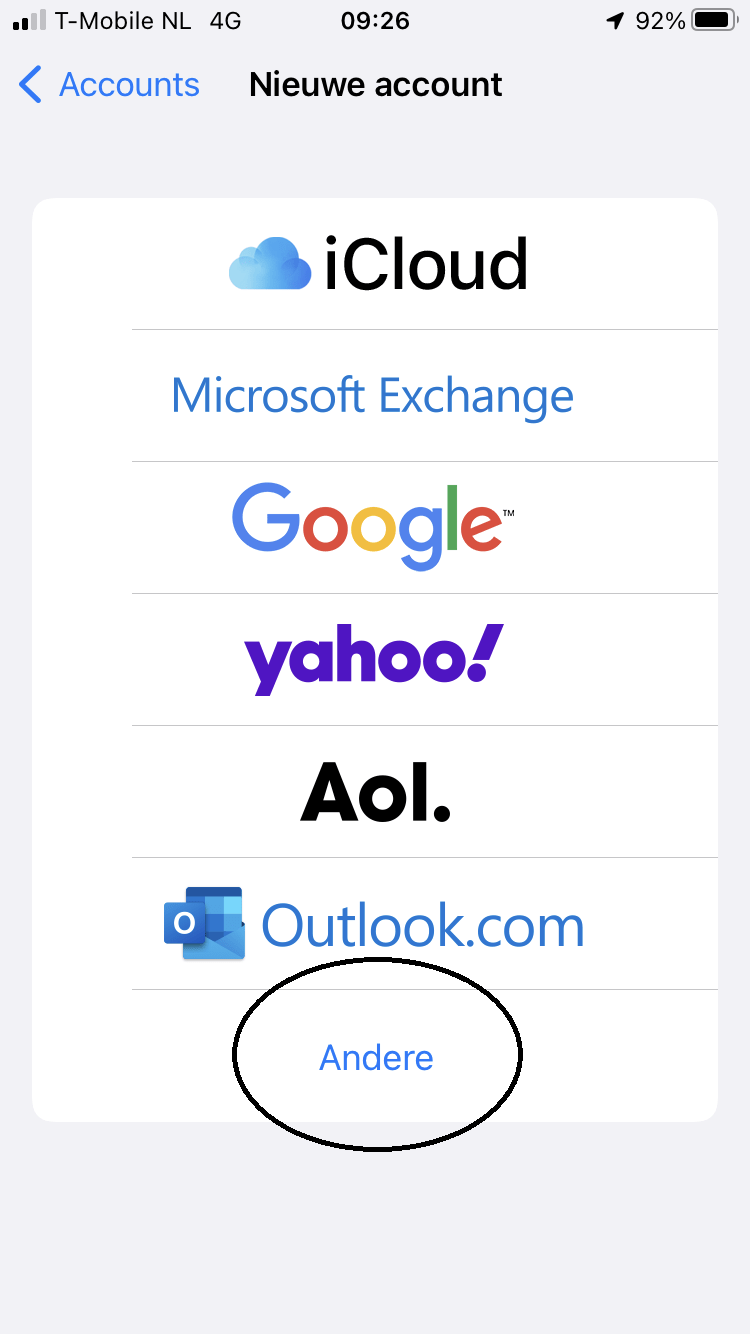Add an Outlook.com account
Viewport: 750px width, 1334px height.
point(375,924)
